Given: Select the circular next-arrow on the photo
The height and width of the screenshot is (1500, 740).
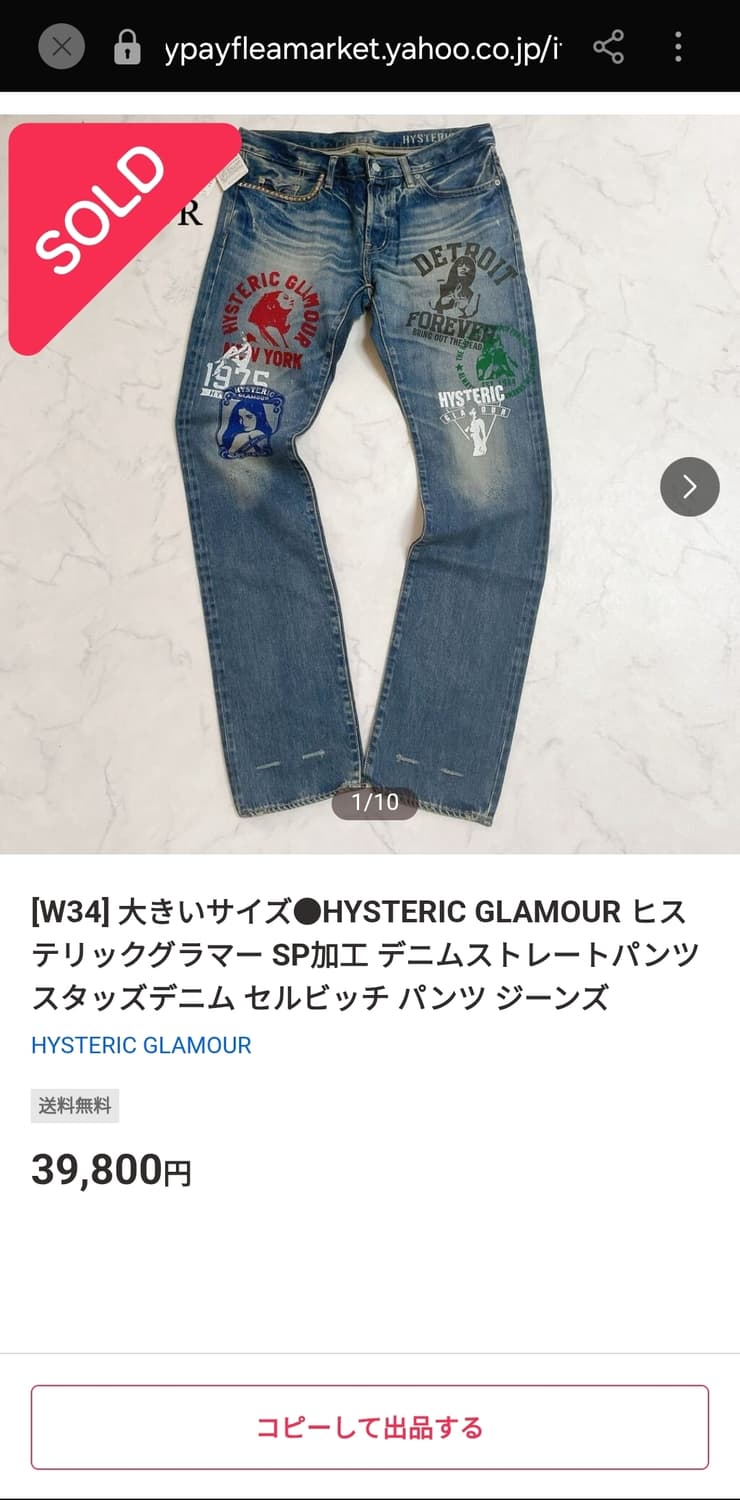Looking at the screenshot, I should 688,487.
